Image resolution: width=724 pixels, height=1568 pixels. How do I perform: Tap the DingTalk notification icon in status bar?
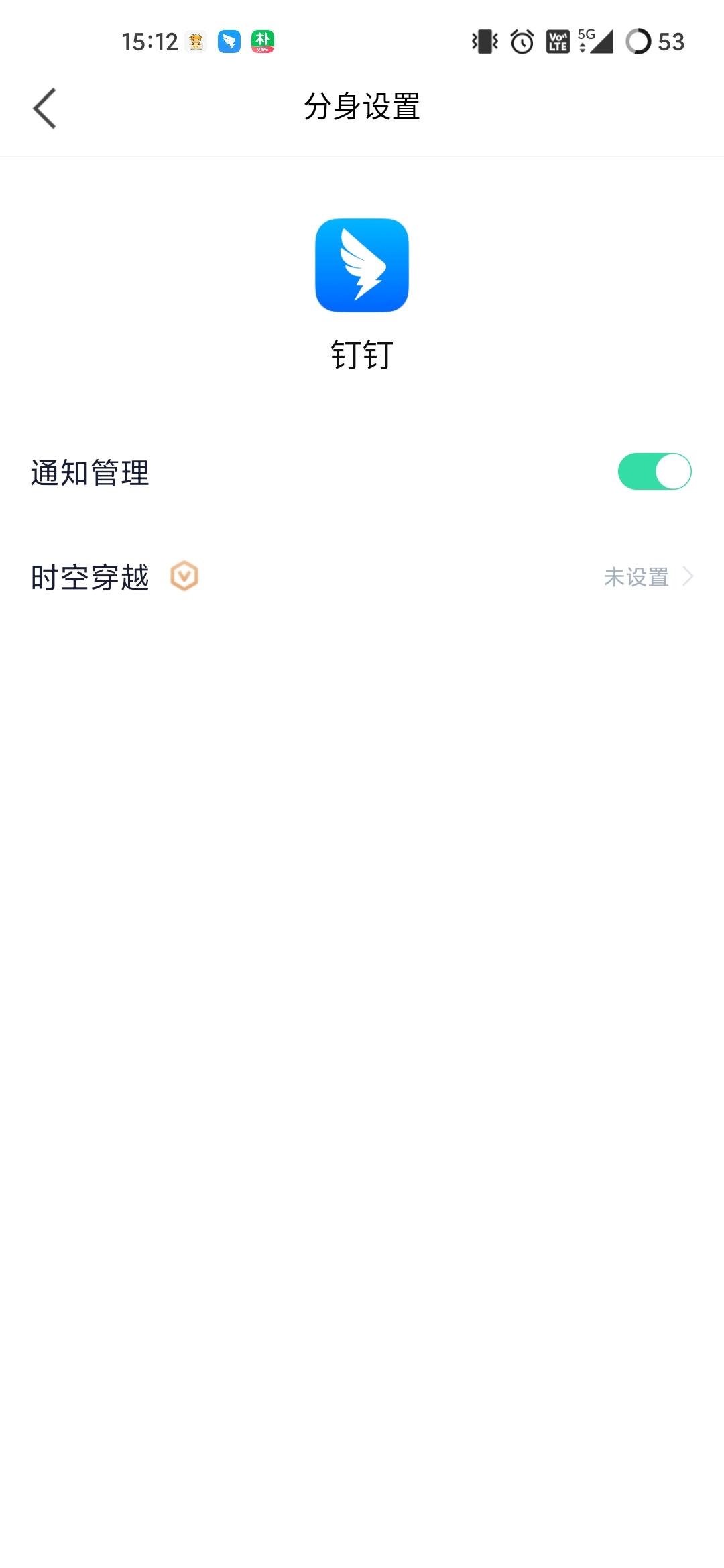click(x=228, y=40)
